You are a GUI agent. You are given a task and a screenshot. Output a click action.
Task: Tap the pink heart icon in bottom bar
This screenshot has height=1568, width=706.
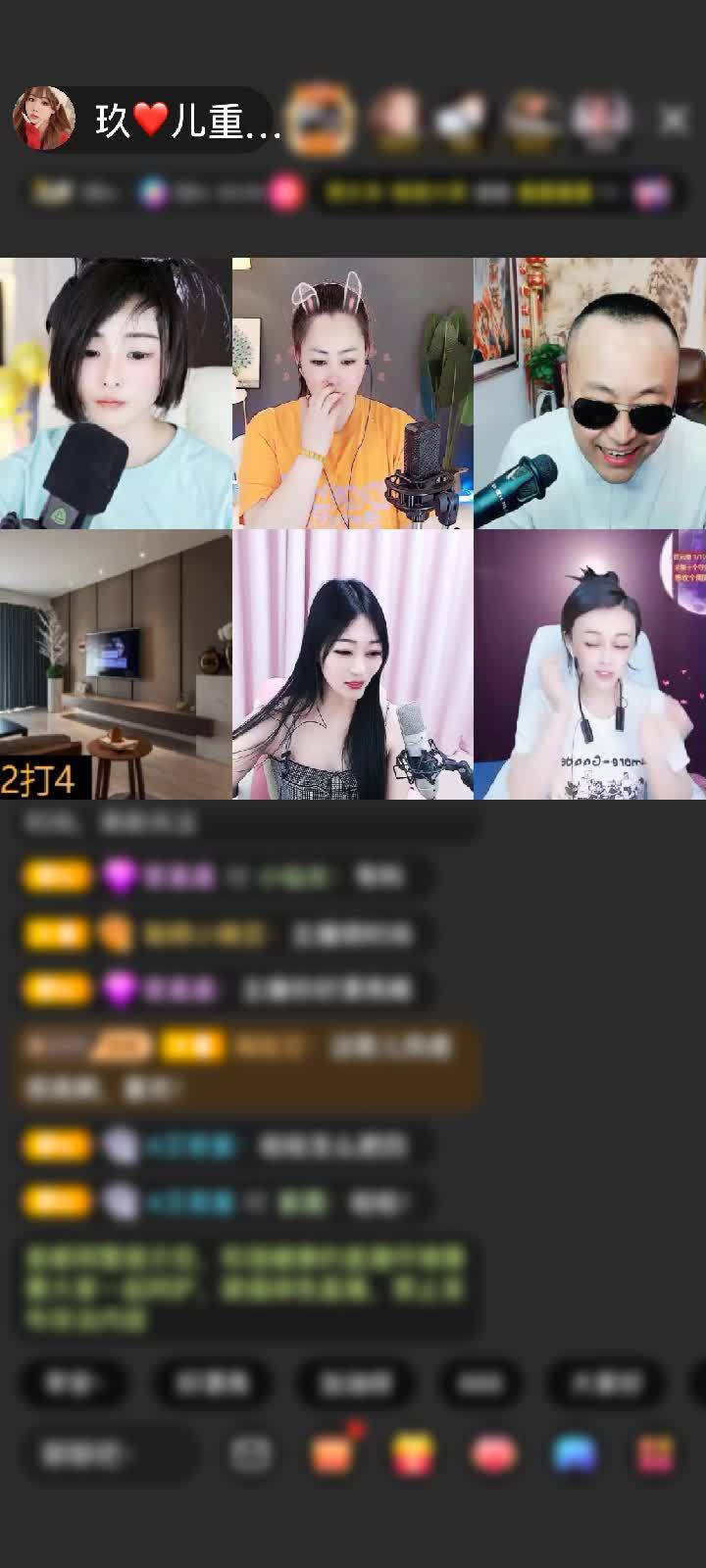494,1454
